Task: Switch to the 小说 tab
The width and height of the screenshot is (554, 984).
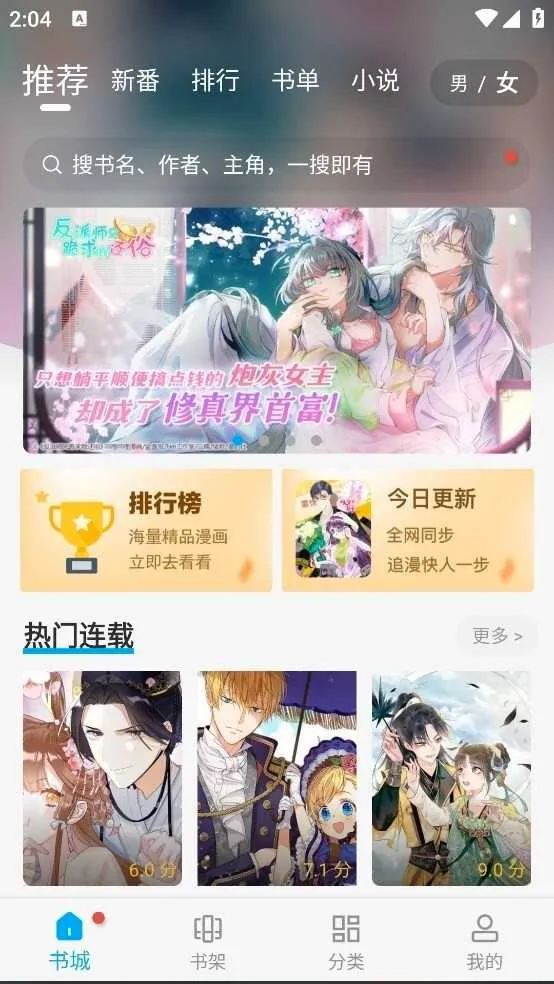Action: 375,81
